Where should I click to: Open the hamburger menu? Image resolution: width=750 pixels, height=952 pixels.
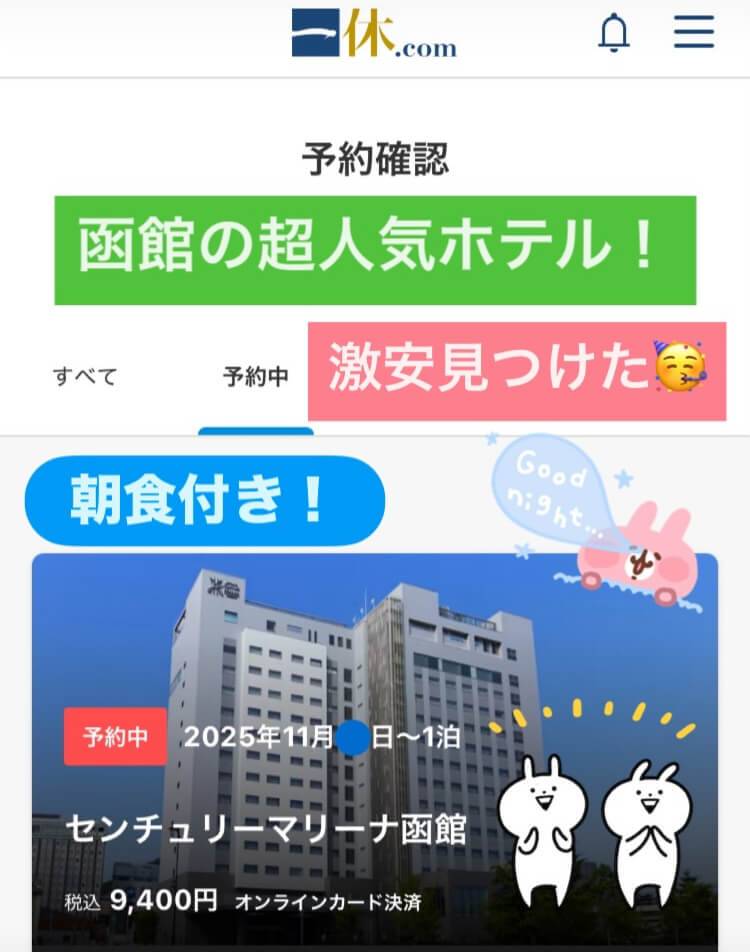pyautogui.click(x=693, y=33)
